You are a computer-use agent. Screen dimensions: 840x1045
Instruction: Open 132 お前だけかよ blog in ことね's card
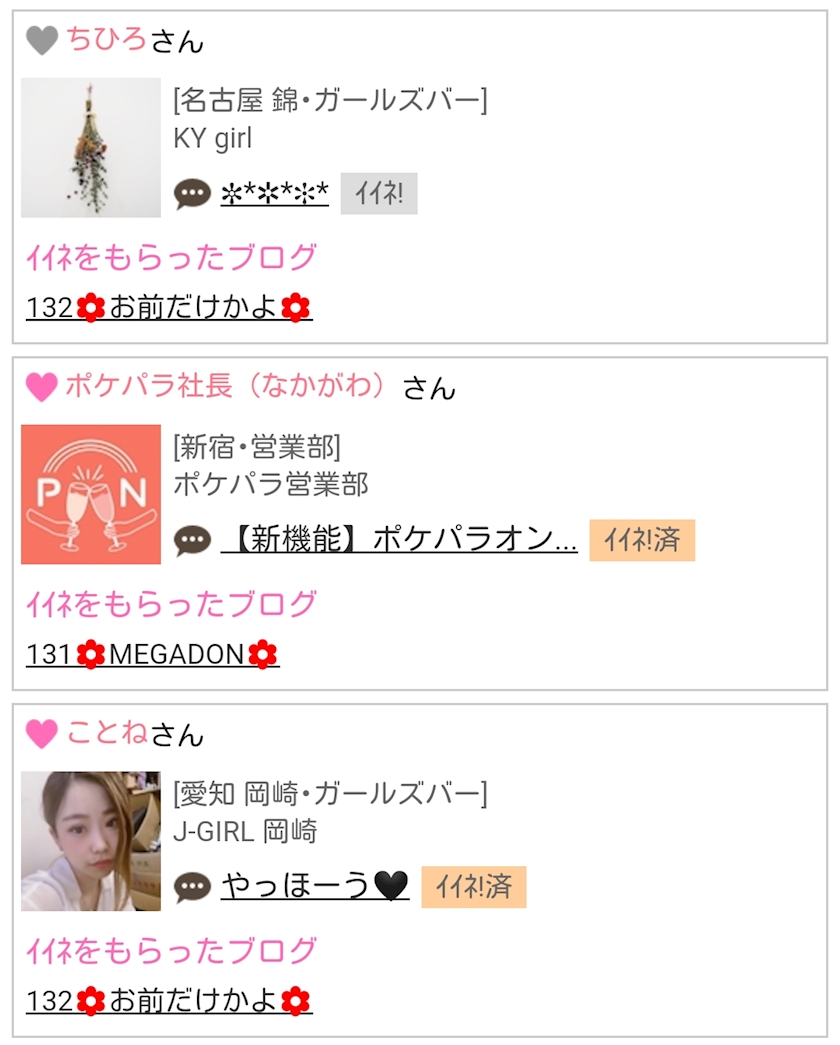169,1001
